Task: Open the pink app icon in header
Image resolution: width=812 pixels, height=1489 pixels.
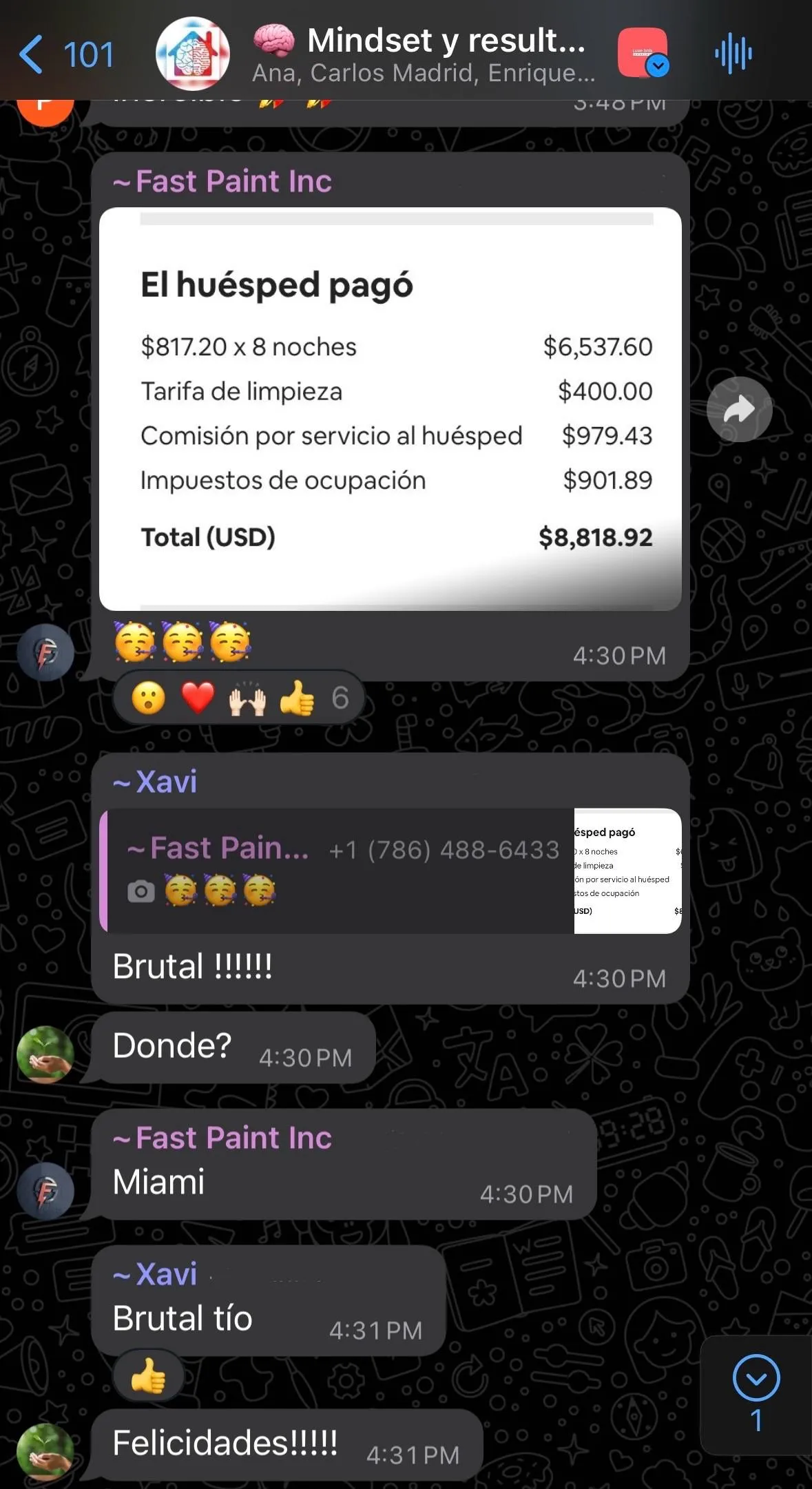Action: tap(642, 53)
